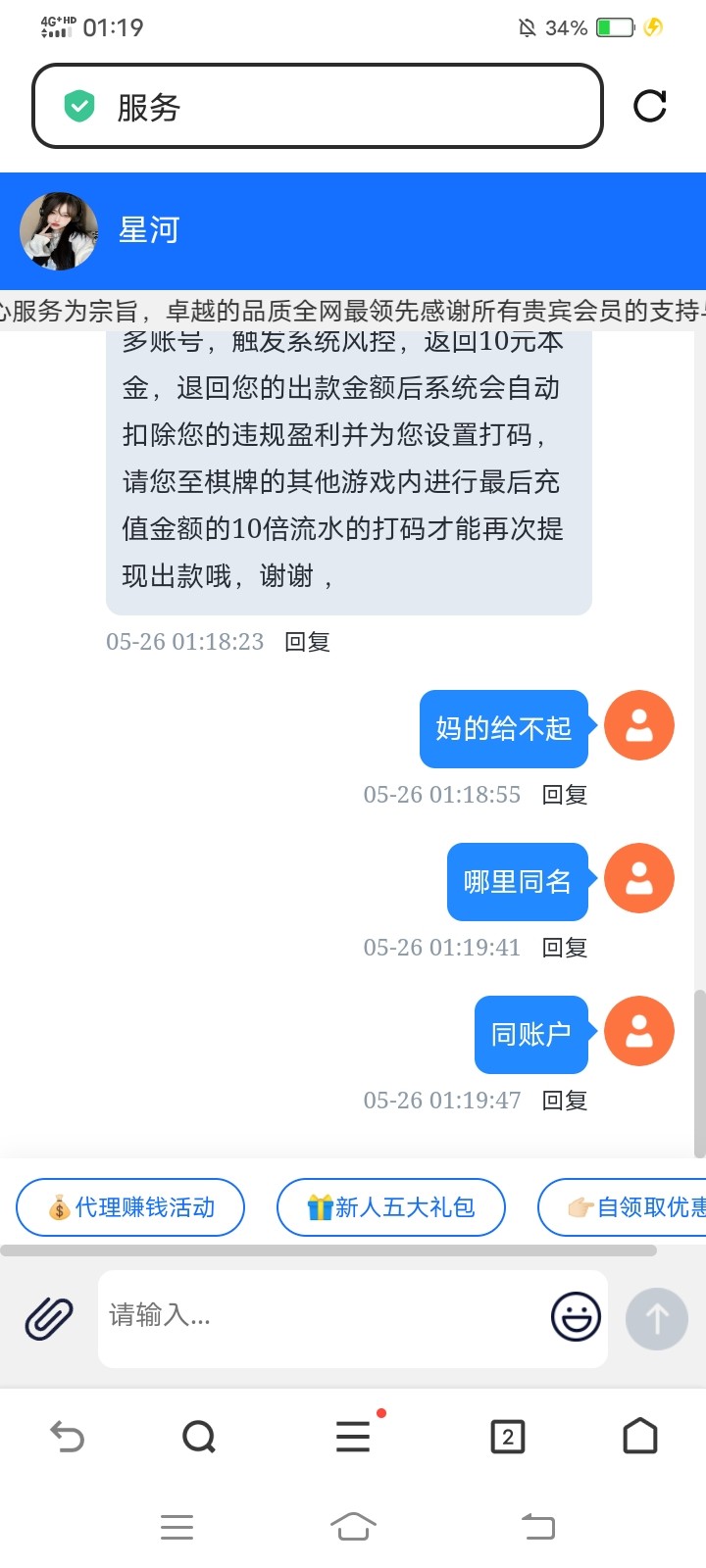Tap 回复 under the 哪里同名 message
Viewport: 706px width, 1568px height.
tap(565, 948)
